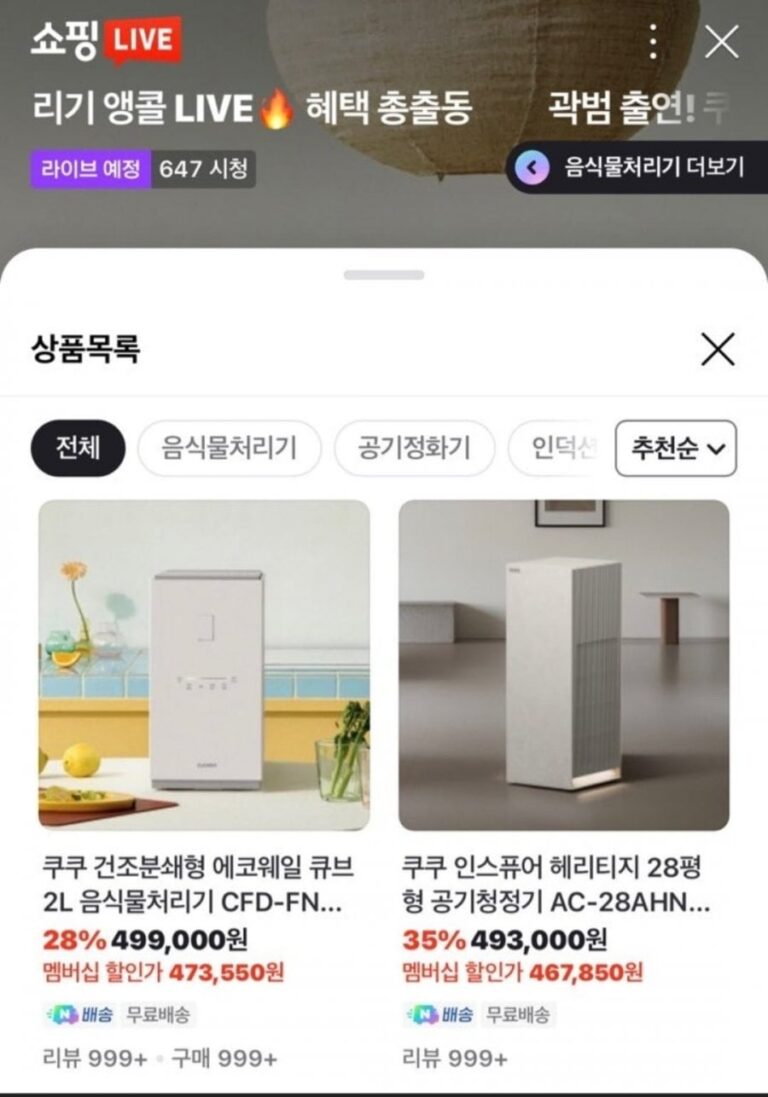Viewport: 768px width, 1097px height.
Task: Select the 전체 filter chip
Action: pos(78,448)
